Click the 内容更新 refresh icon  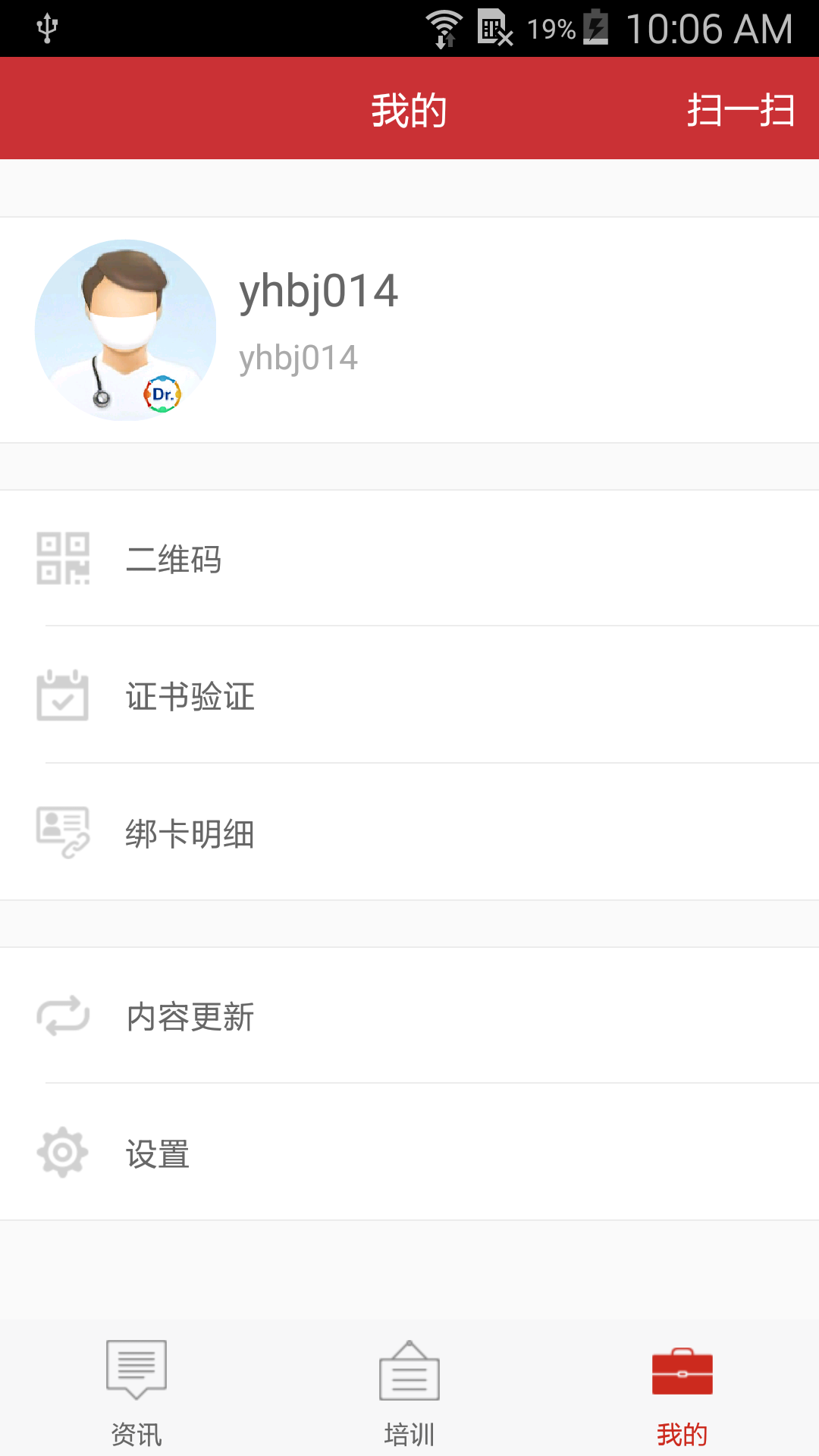click(x=64, y=1016)
